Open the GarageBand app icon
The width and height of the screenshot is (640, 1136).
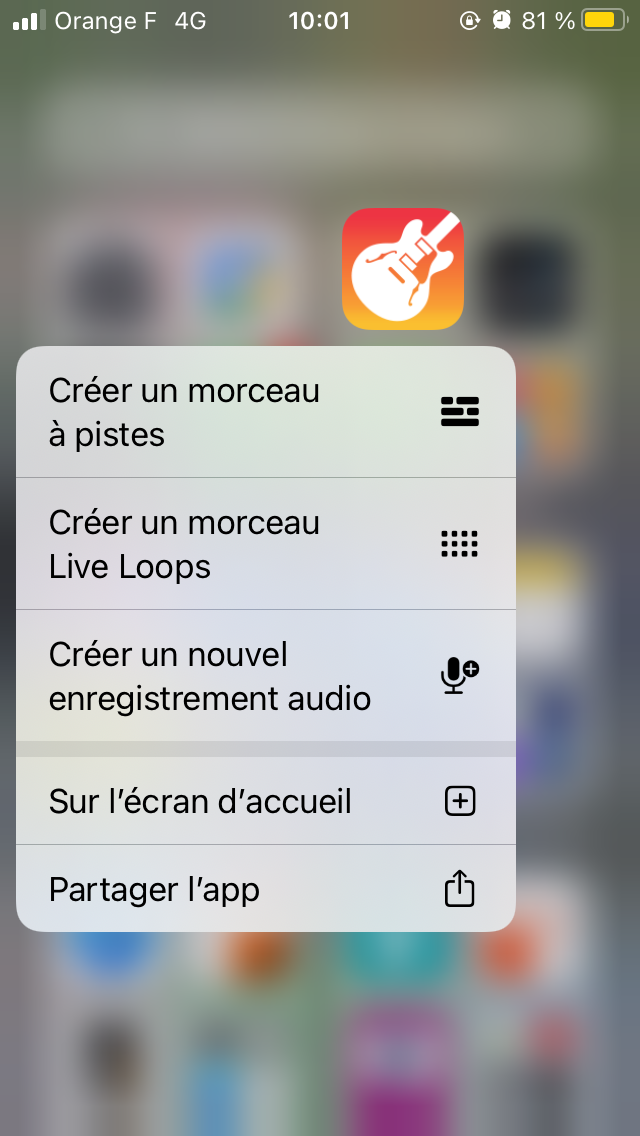point(403,269)
